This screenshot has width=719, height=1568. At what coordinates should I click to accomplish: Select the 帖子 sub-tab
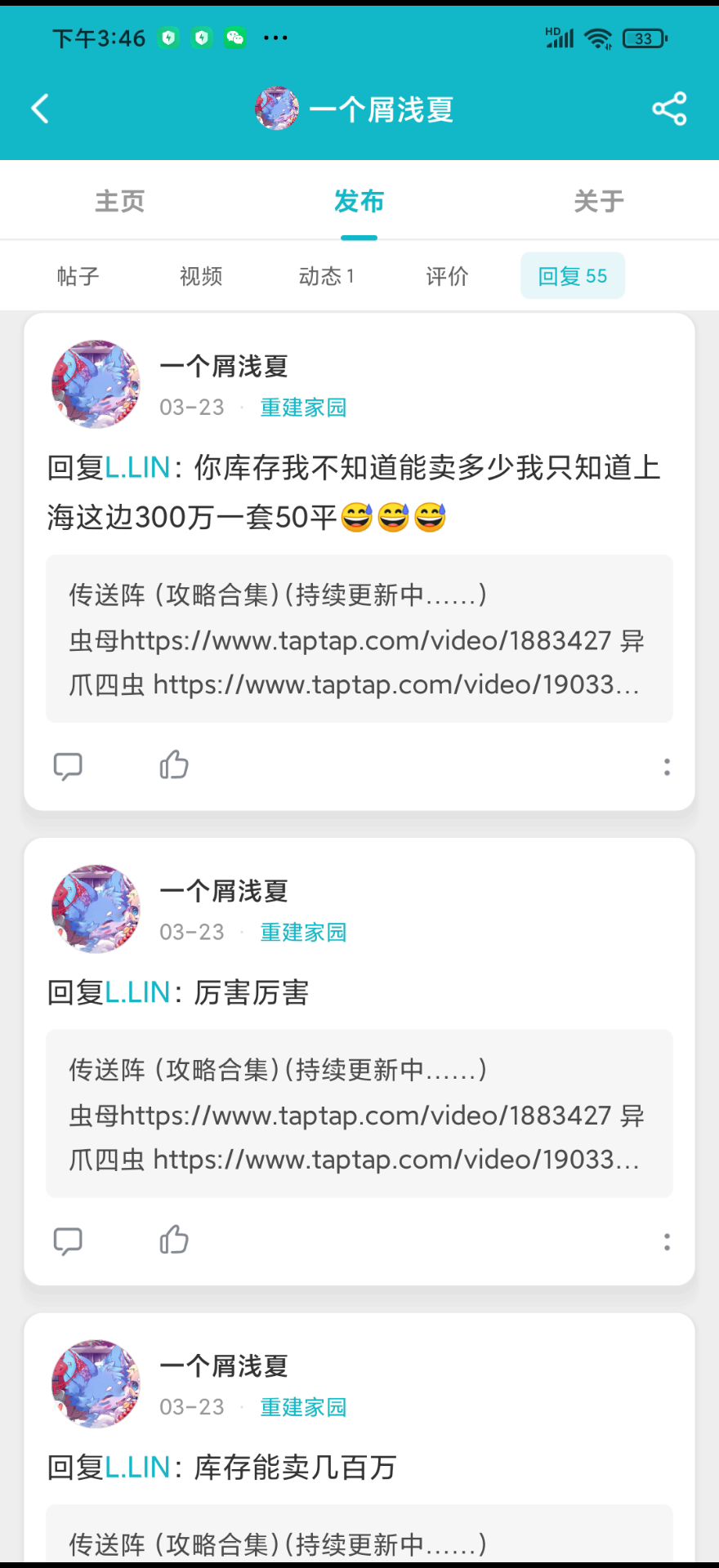(78, 276)
